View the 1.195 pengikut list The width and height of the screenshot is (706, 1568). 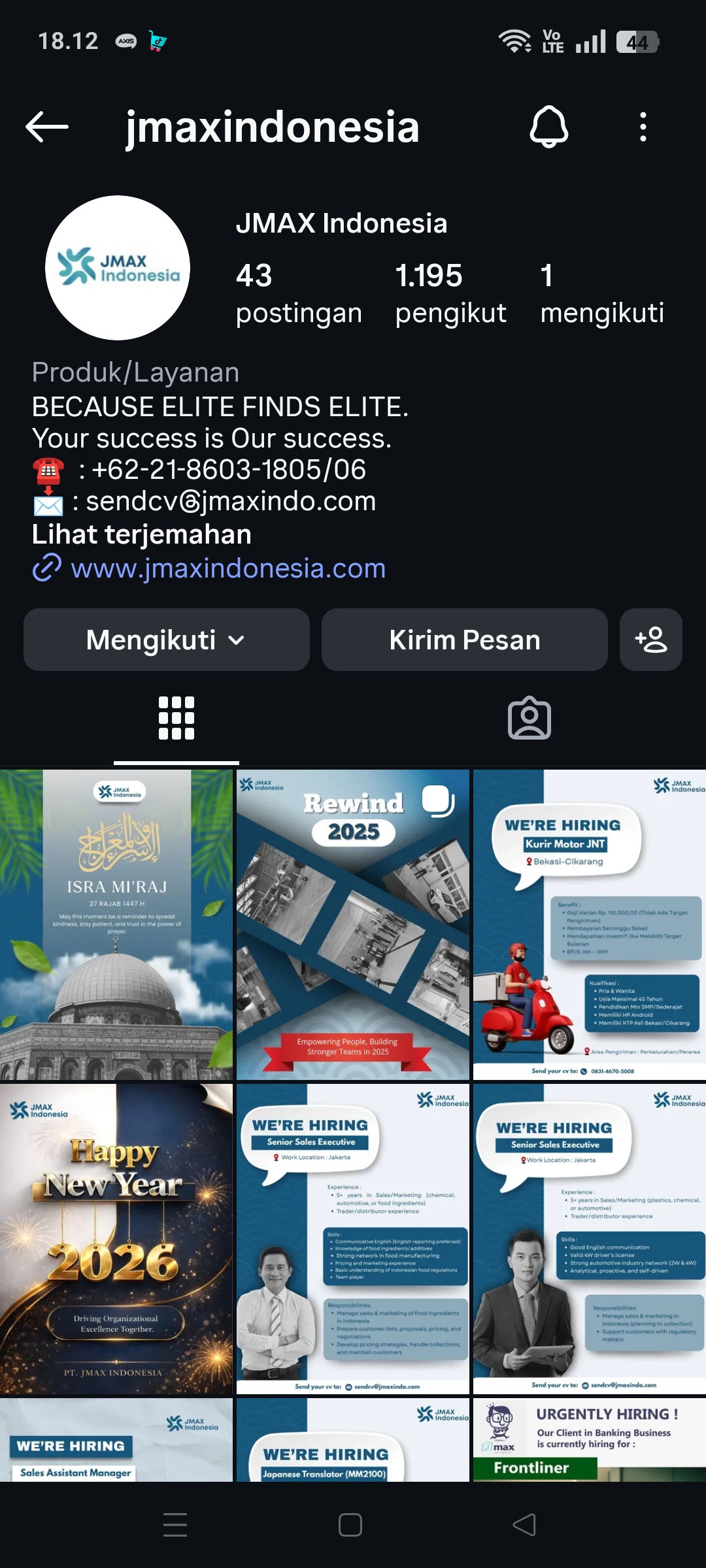click(x=450, y=293)
